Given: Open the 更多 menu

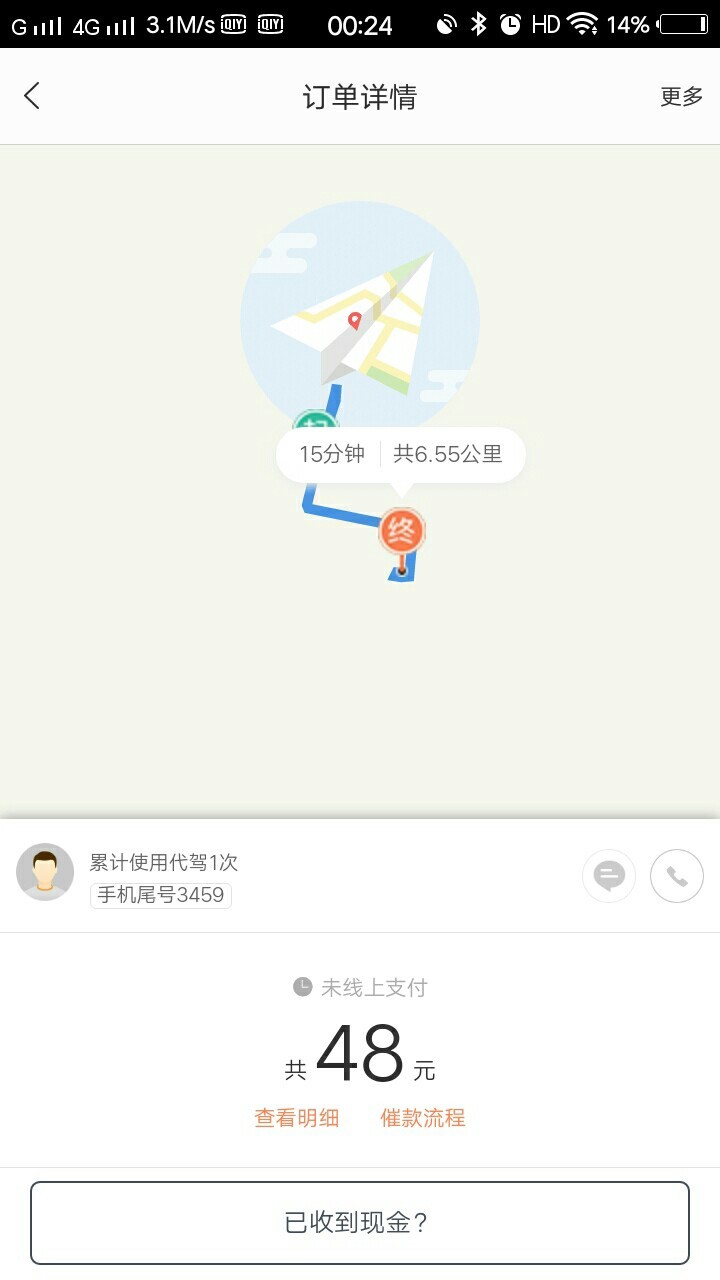Looking at the screenshot, I should tap(681, 97).
